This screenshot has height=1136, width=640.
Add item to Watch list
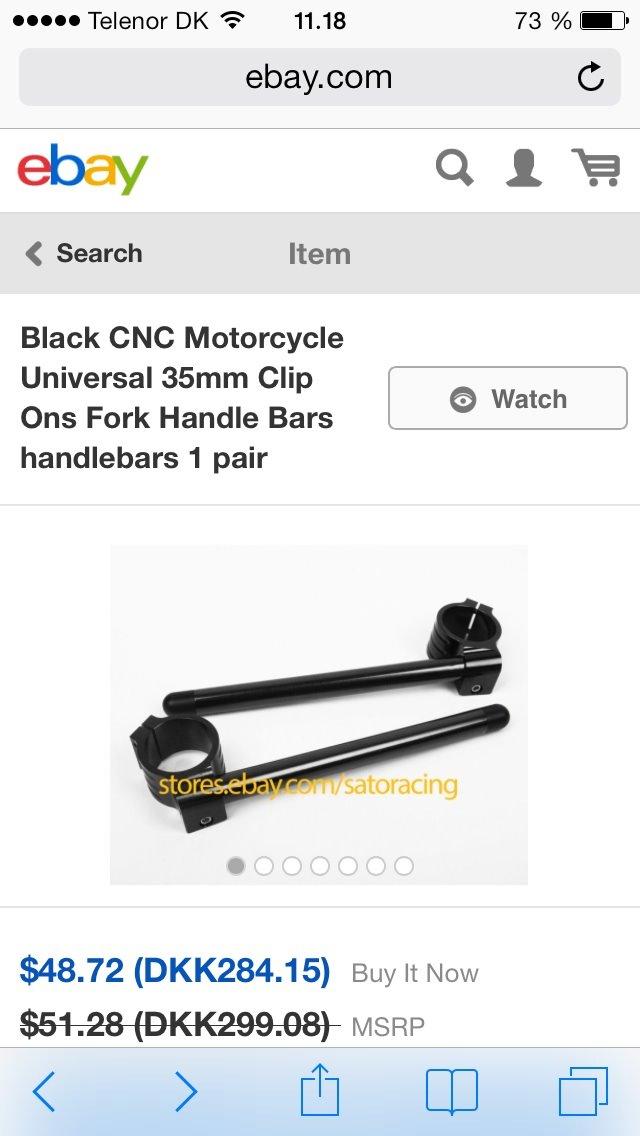tap(508, 399)
